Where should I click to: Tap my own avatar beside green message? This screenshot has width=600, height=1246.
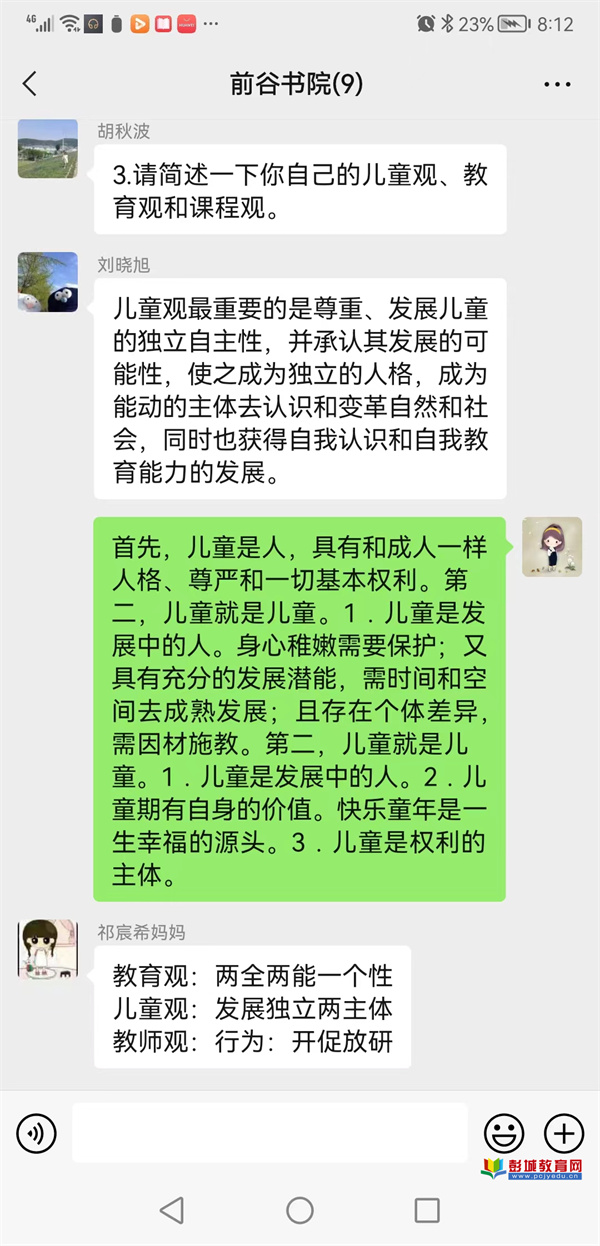[552, 547]
